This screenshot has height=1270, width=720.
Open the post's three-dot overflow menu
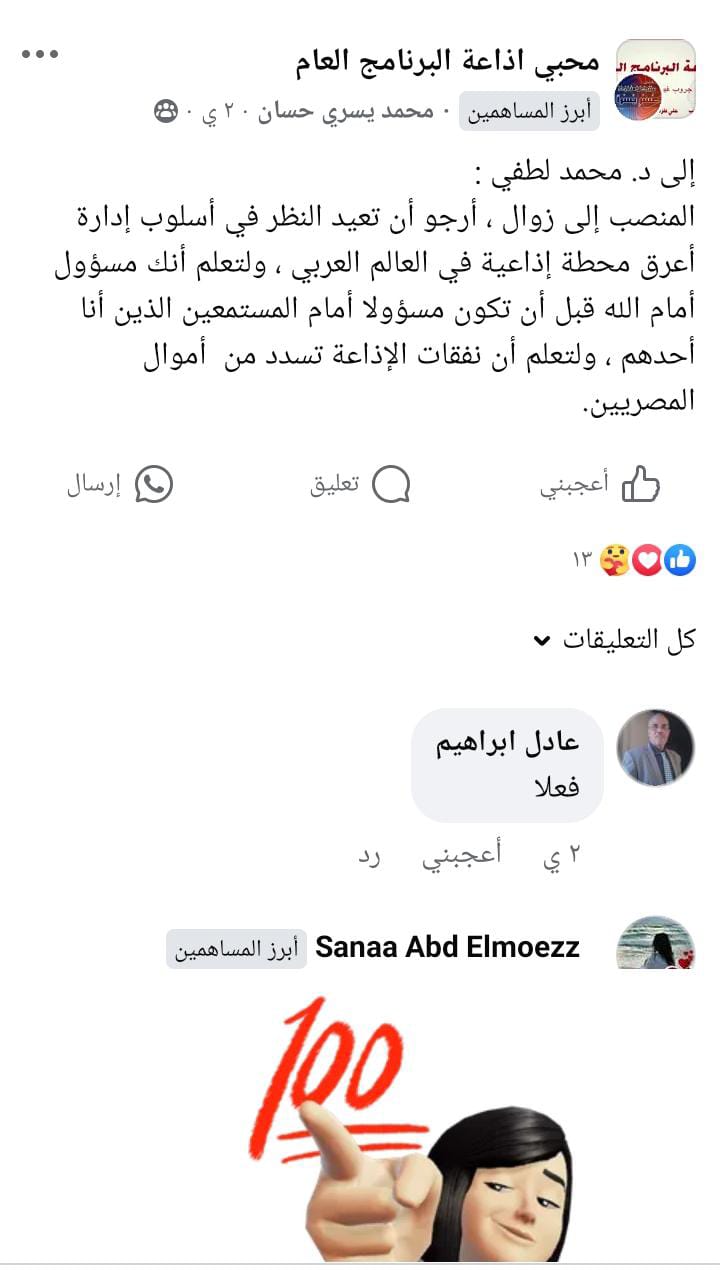tap(40, 54)
